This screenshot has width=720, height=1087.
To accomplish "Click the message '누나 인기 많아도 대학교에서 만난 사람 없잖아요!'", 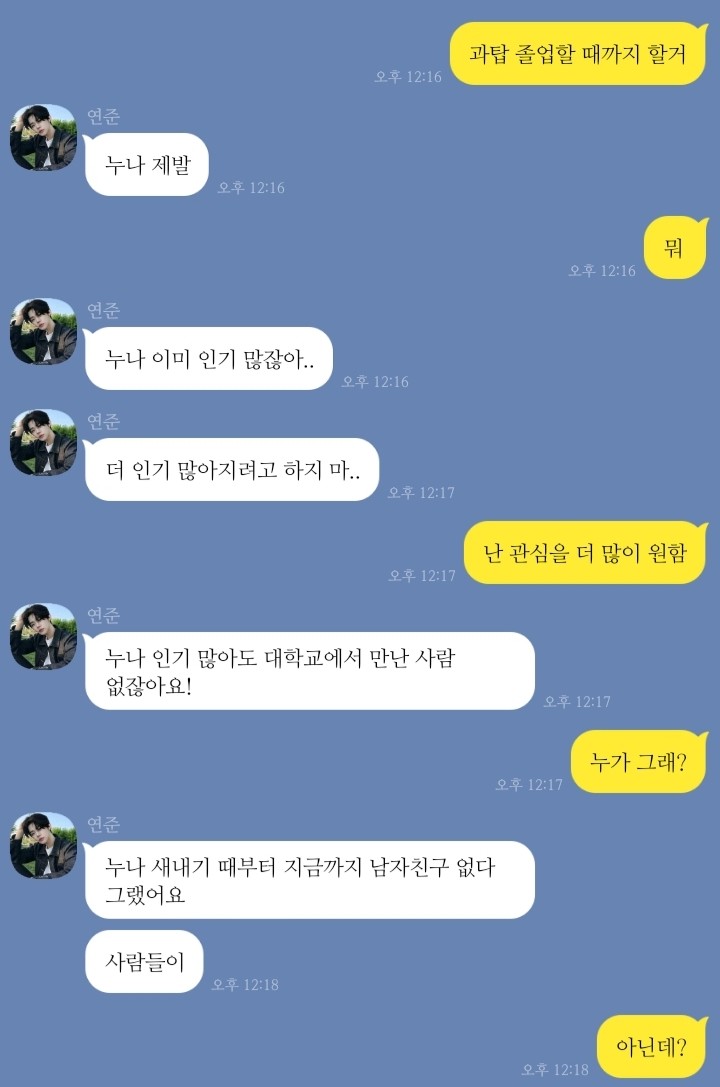I will [310, 671].
